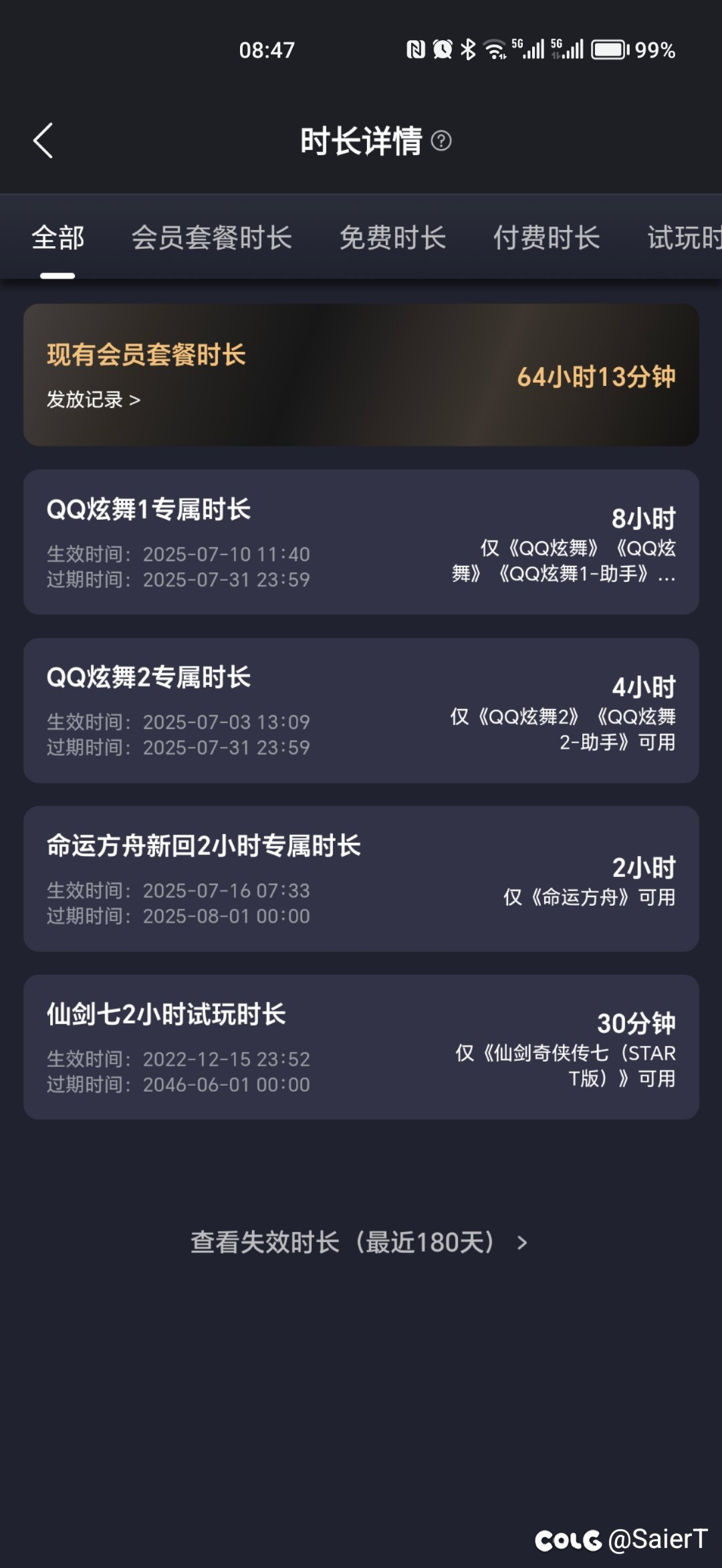Switch to the 付费时长 tab

(x=547, y=237)
